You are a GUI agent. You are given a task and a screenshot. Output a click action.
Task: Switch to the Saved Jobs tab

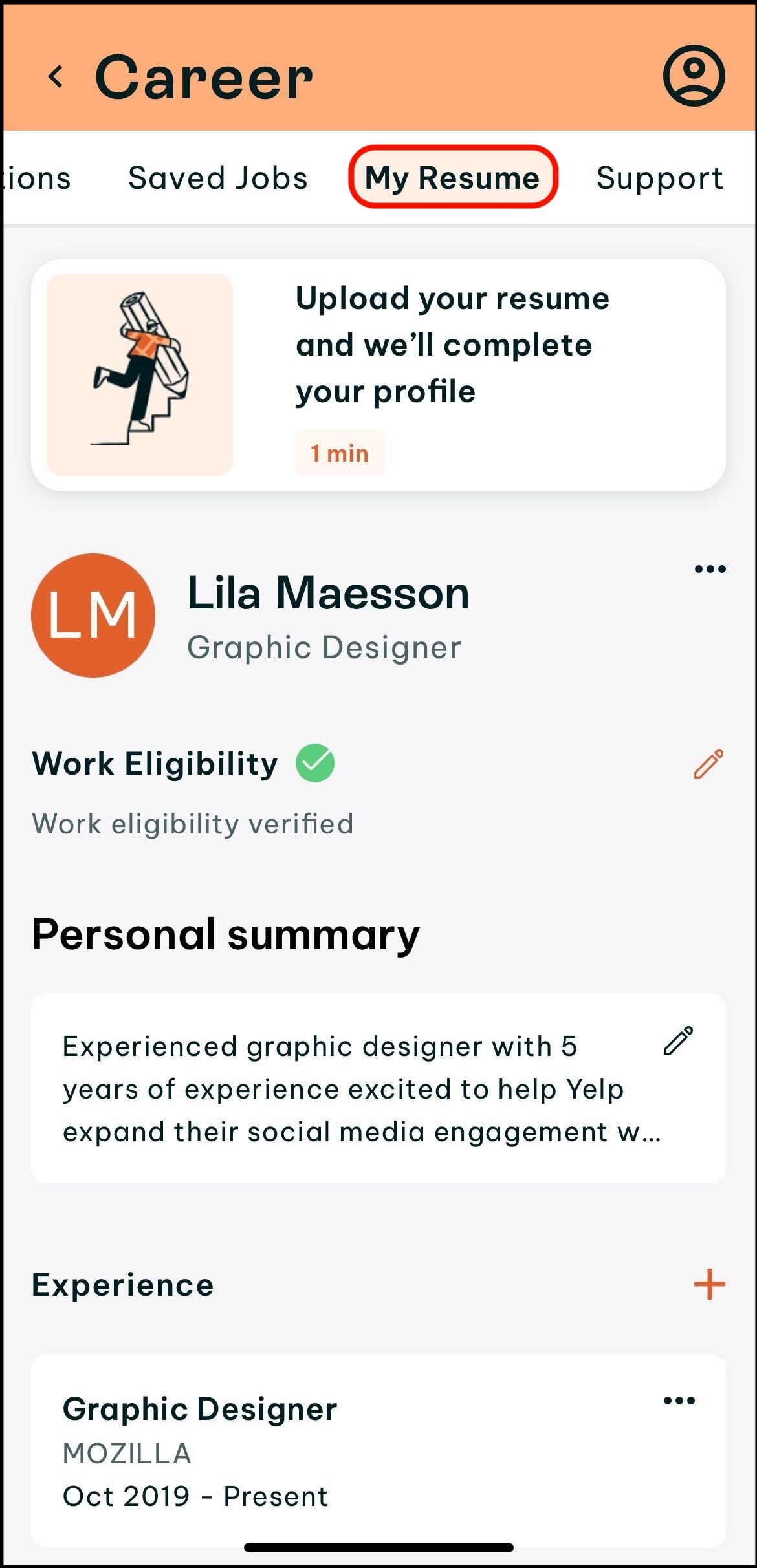coord(218,178)
